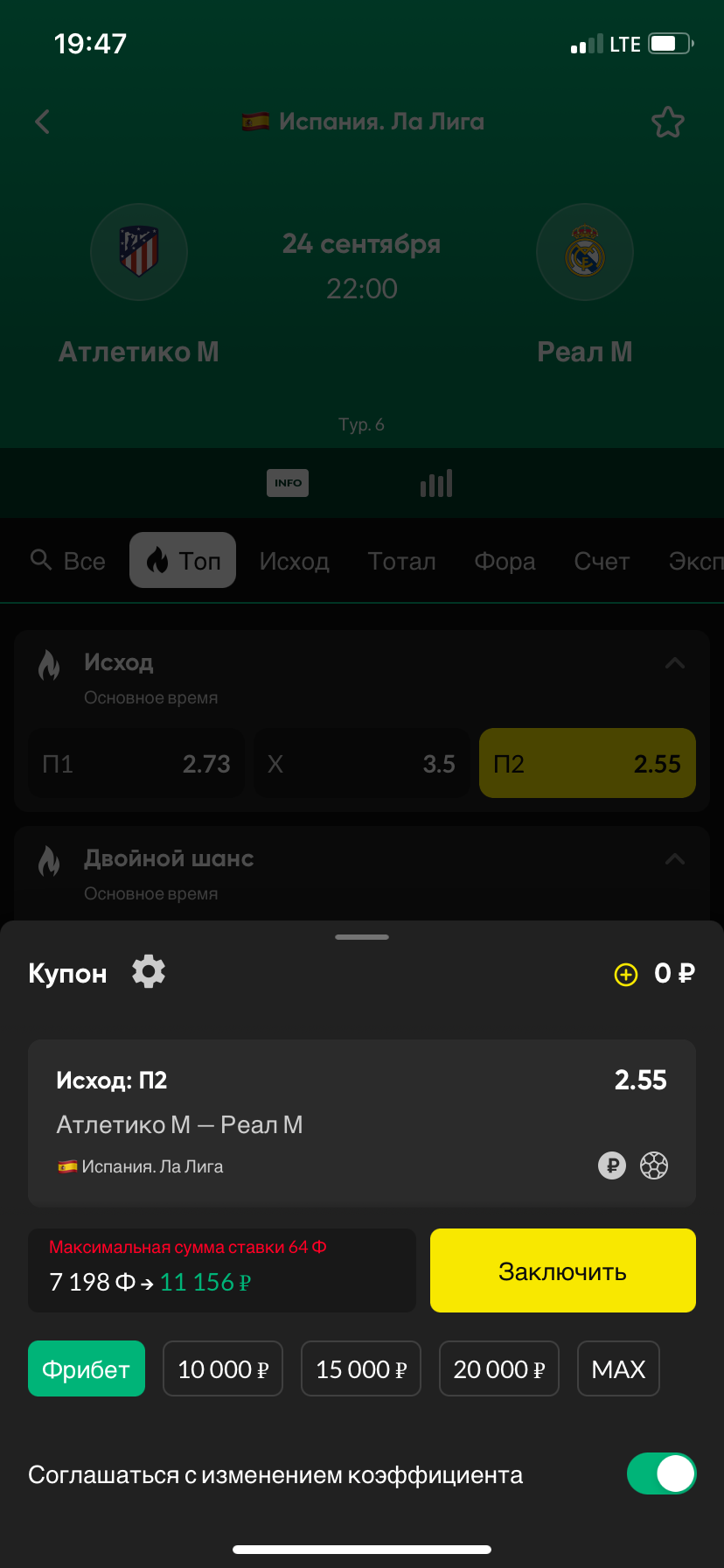
Task: Go back from the match page
Action: tap(42, 122)
